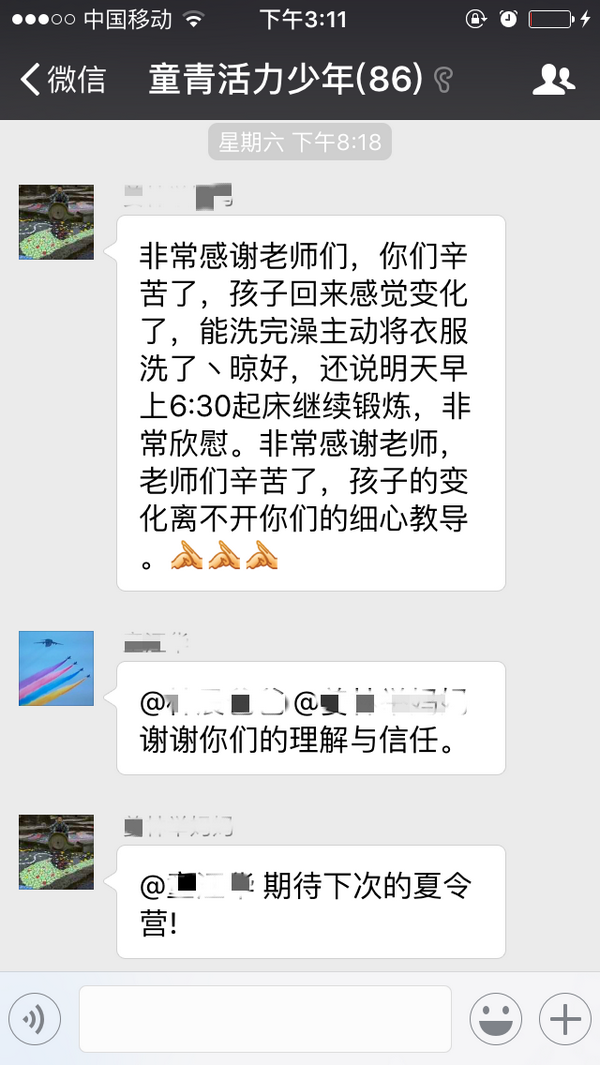Open avatar of sender thanking teachers
Image resolution: width=600 pixels, height=1065 pixels.
point(56,222)
